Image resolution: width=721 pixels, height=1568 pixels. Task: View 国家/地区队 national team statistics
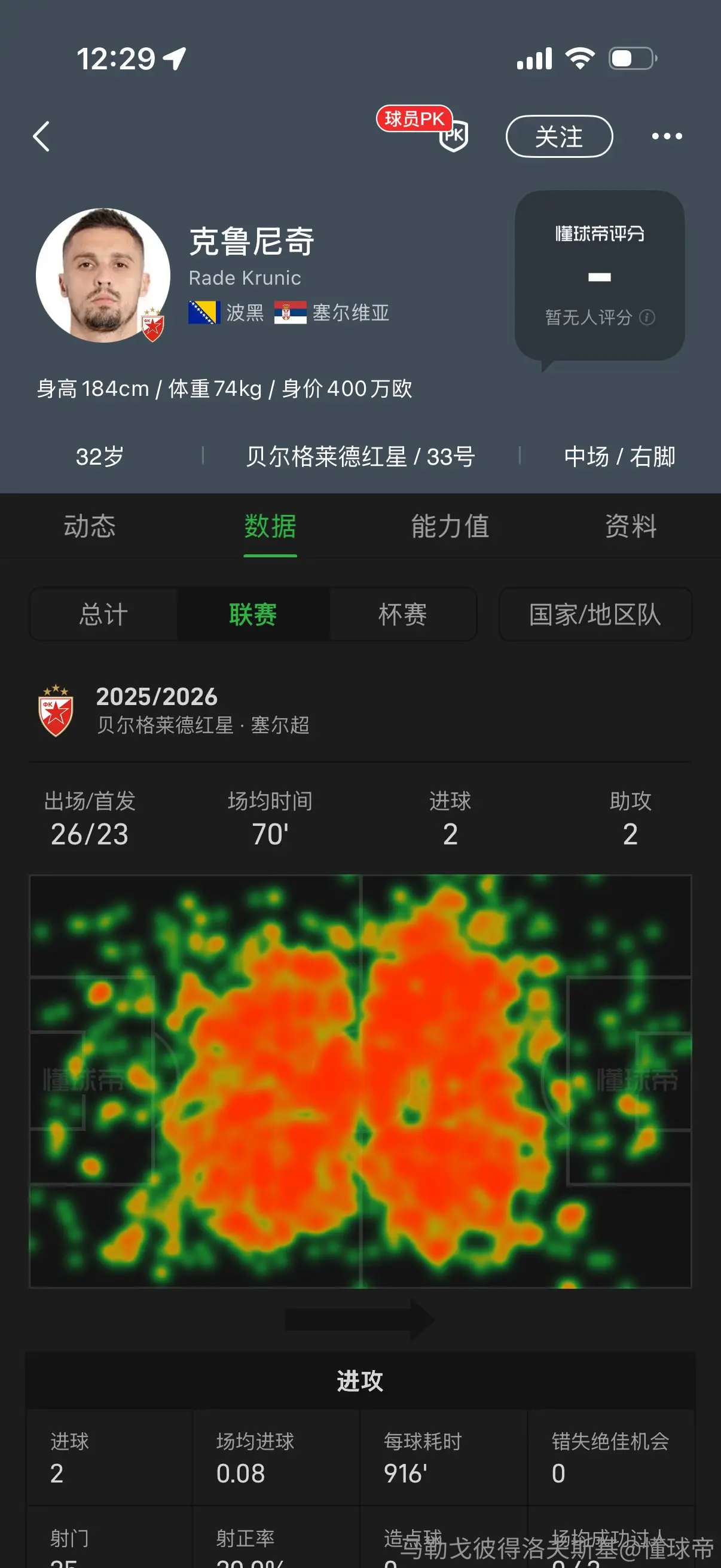(x=595, y=614)
